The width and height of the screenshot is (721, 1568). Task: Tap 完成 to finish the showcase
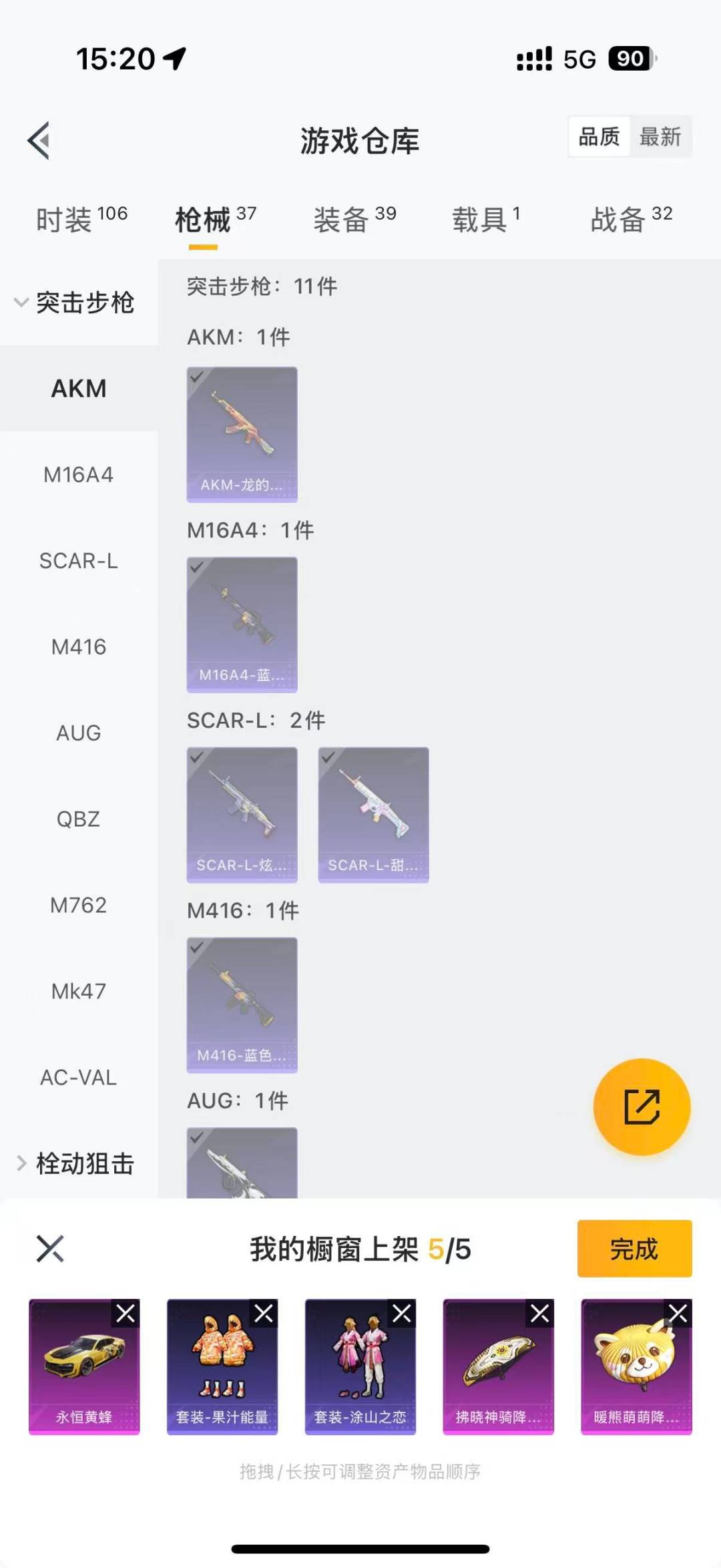point(634,1249)
